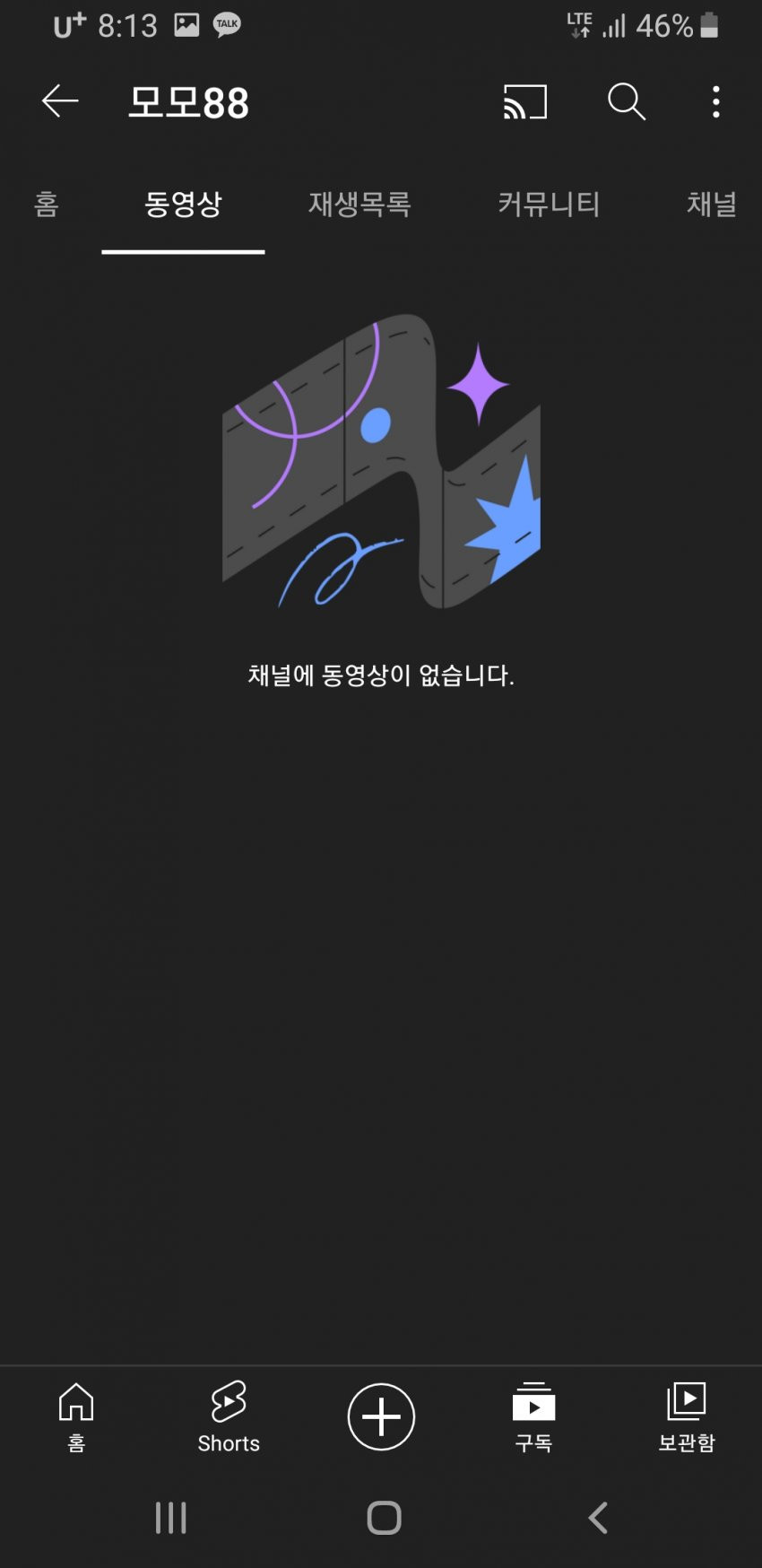Switch to the 채널 tab
This screenshot has height=1568, width=762.
click(x=711, y=205)
